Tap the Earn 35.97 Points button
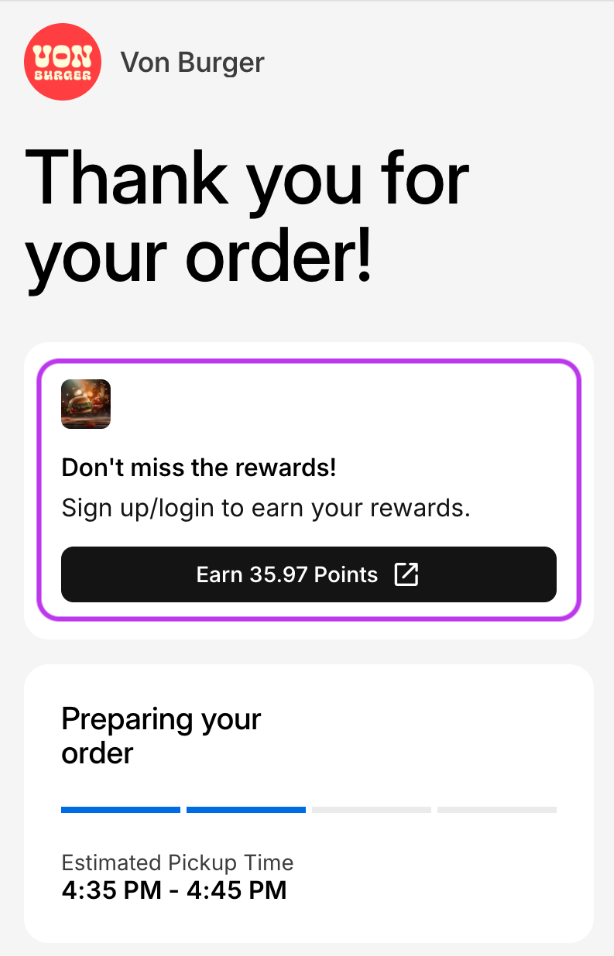The height and width of the screenshot is (956, 614). click(308, 574)
